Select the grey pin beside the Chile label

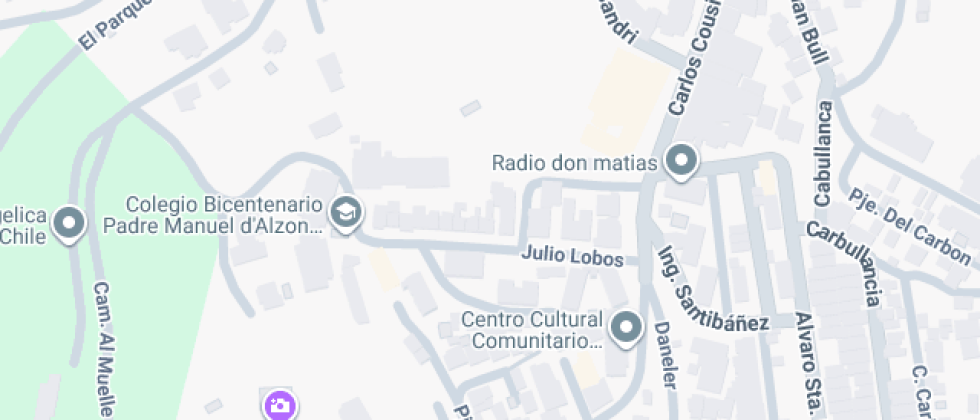(x=70, y=224)
